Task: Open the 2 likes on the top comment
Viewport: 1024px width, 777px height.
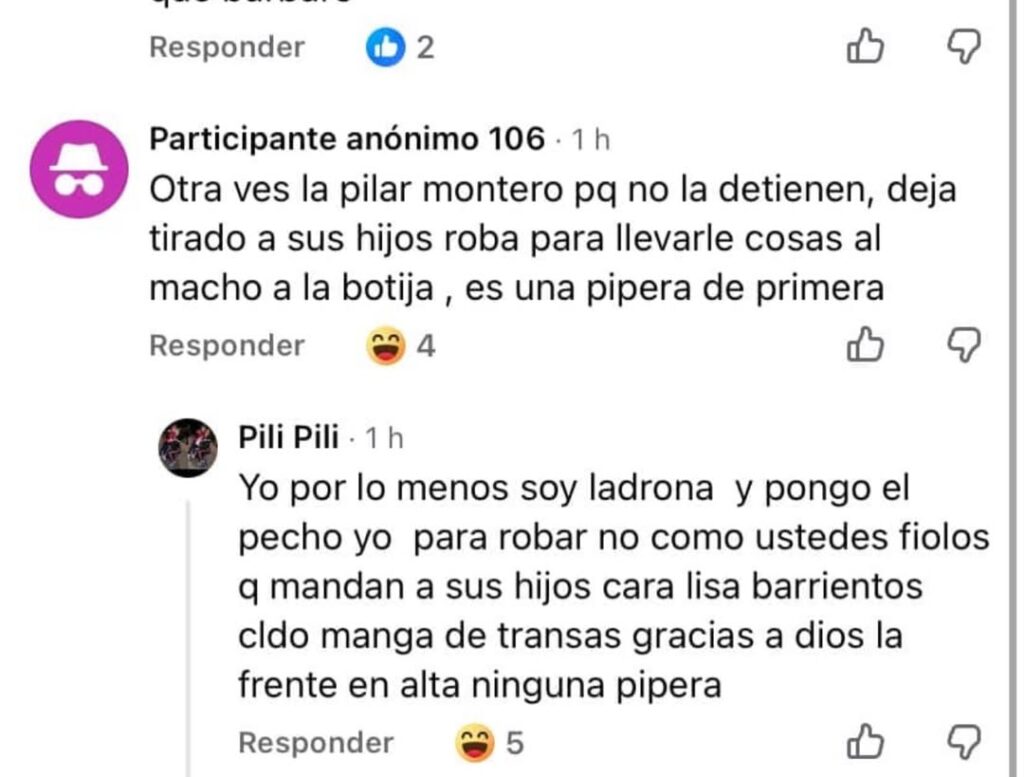Action: tap(401, 47)
